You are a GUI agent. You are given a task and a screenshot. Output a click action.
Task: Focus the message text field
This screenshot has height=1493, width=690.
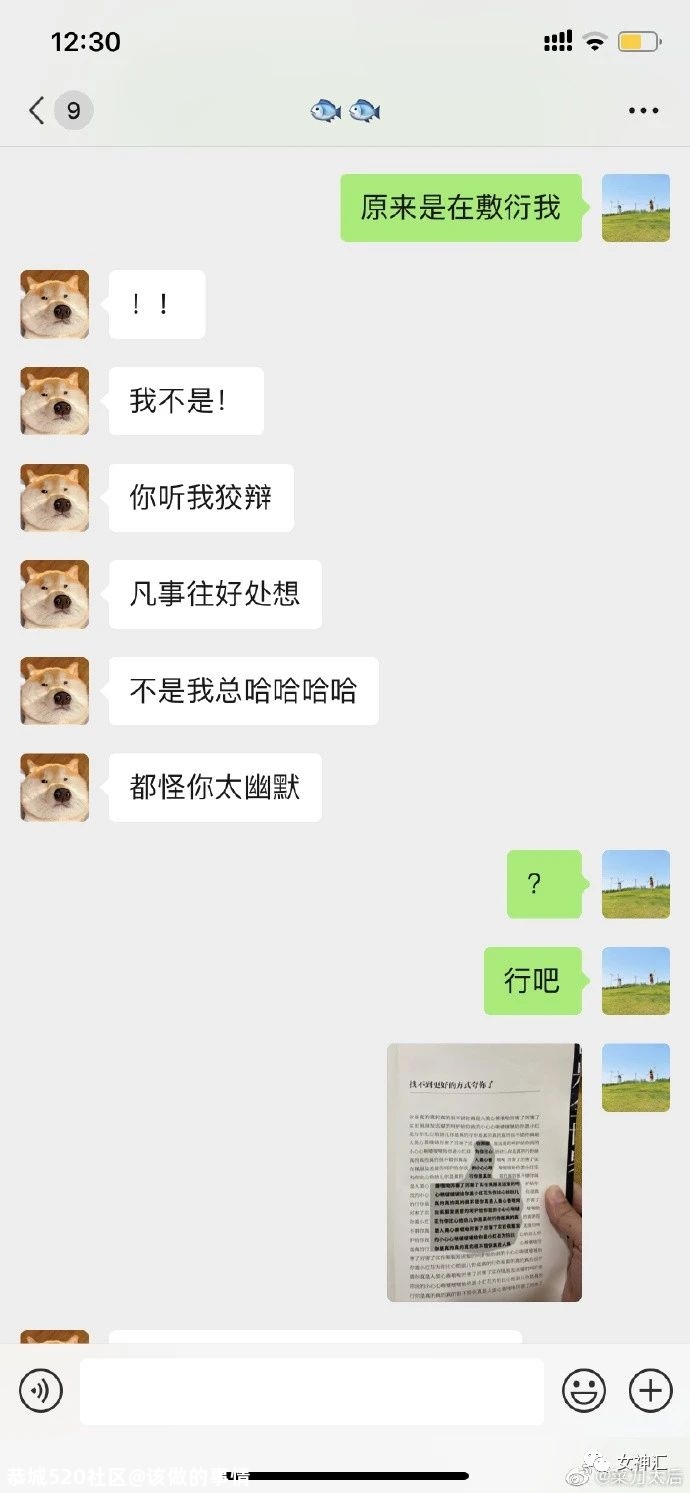point(311,1390)
